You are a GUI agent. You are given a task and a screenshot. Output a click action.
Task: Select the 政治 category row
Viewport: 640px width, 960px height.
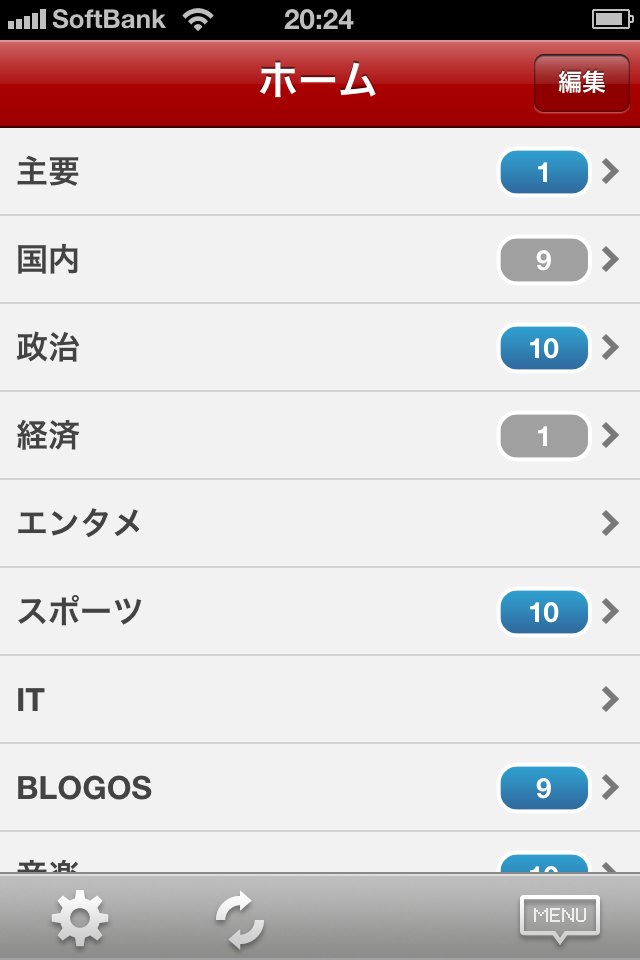320,348
